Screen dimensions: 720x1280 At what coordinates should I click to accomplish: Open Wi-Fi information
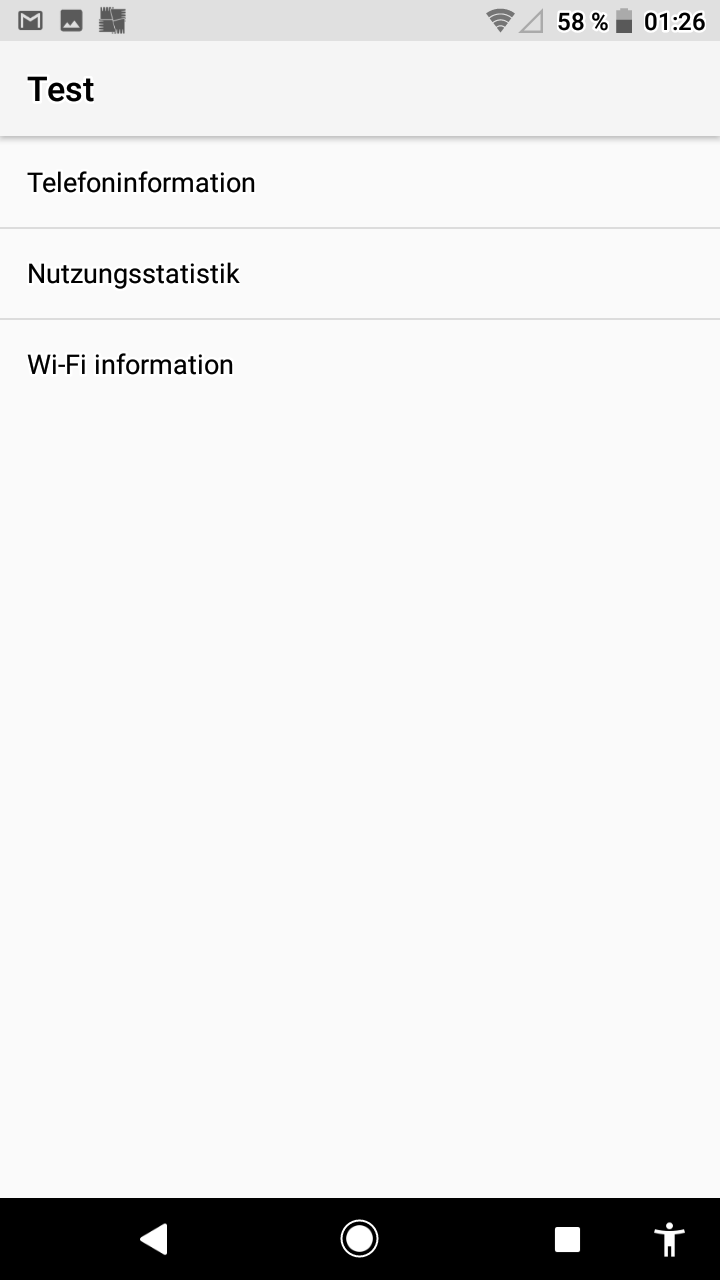[130, 364]
